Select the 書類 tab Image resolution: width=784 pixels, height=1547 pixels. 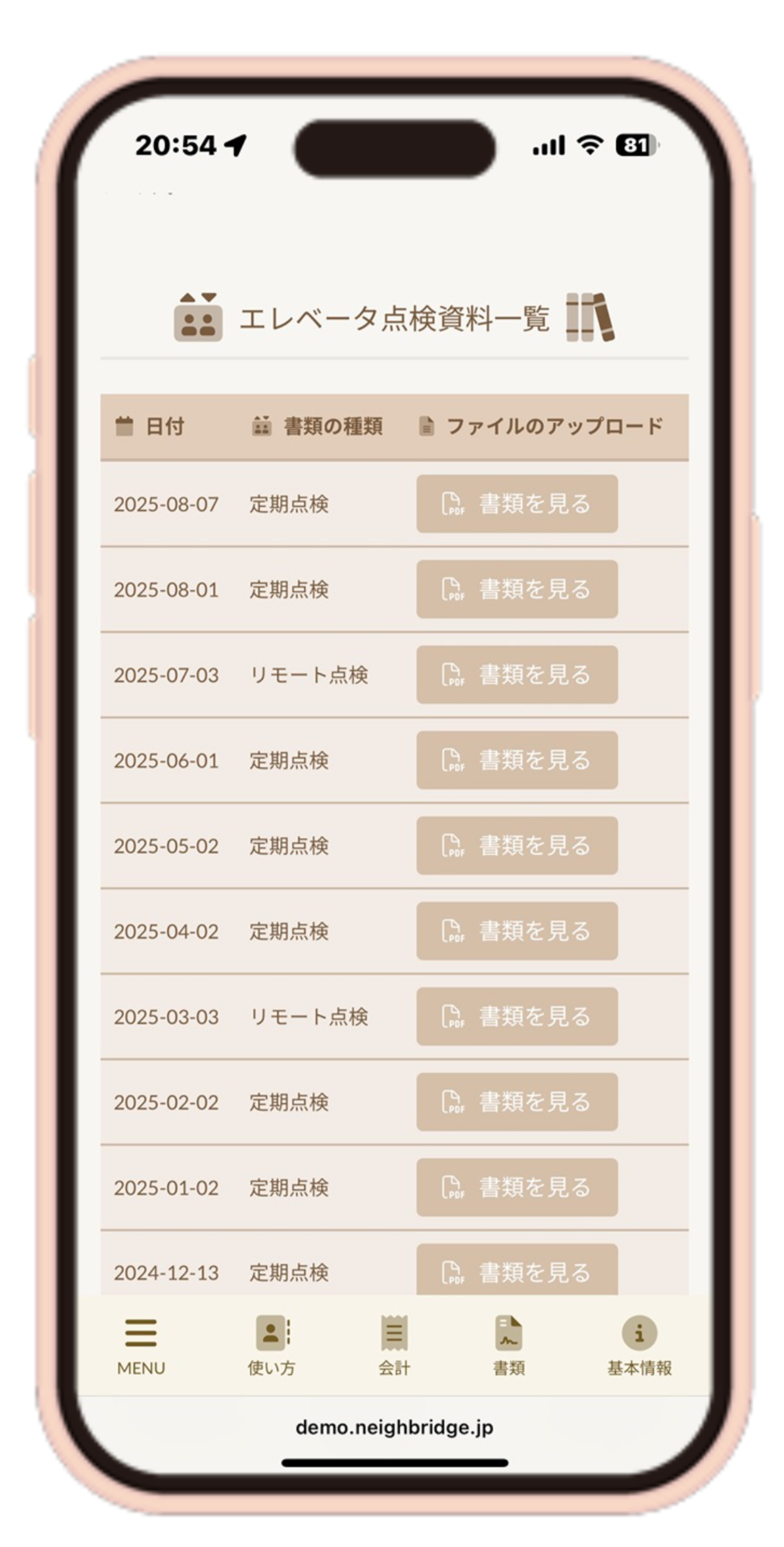tap(509, 1345)
